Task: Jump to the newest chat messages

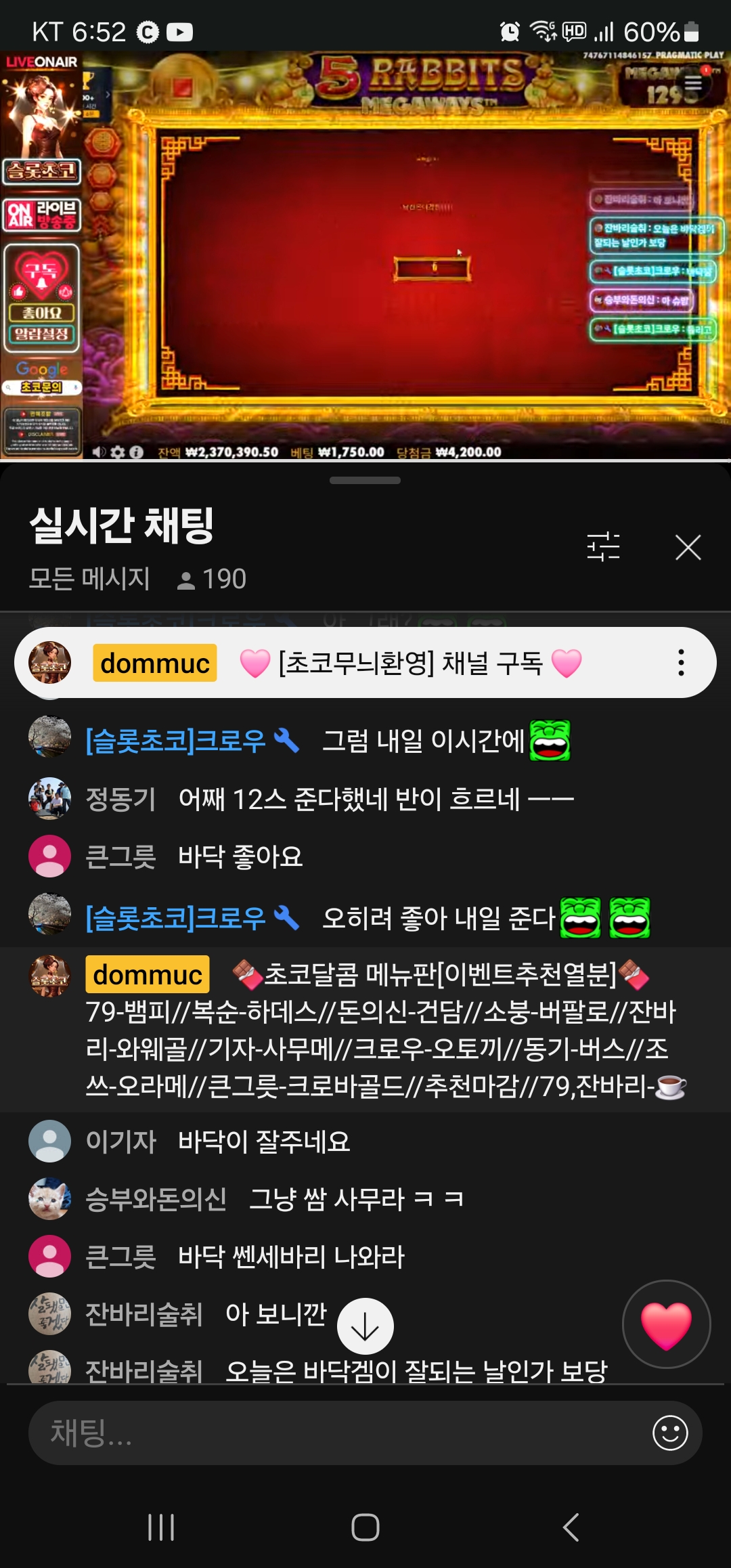Action: 365,1326
